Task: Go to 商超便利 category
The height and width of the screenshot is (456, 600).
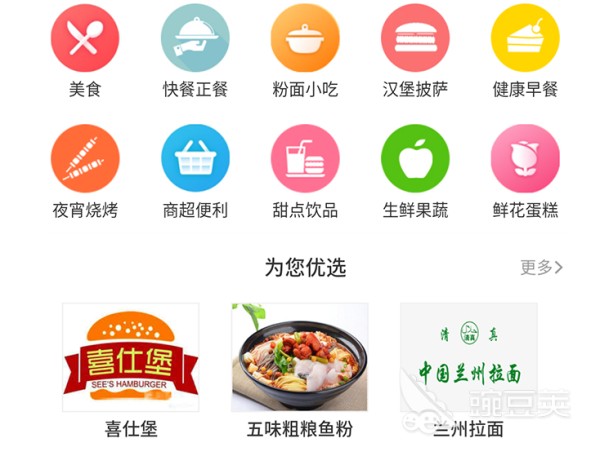Action: coord(195,159)
